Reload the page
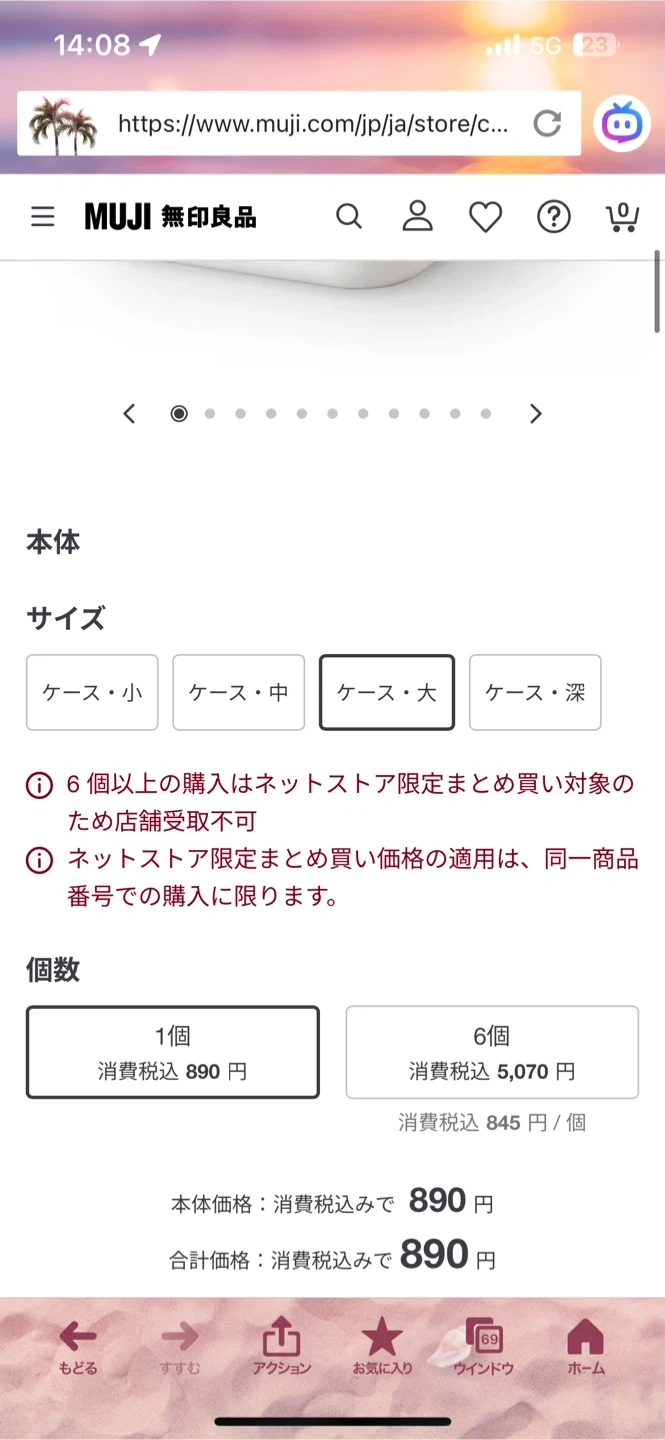The width and height of the screenshot is (665, 1440). point(547,123)
